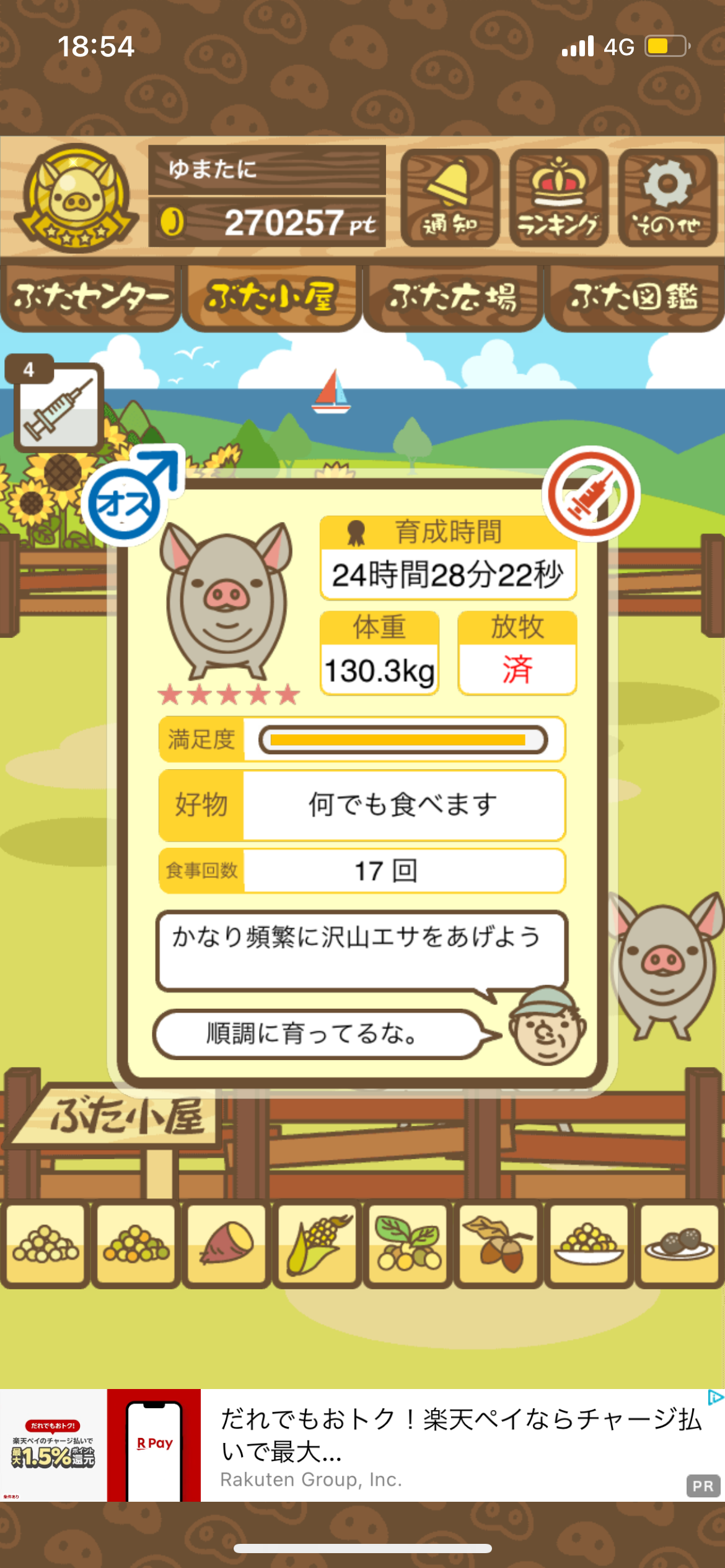
Task: Switch to ぶた小屋 tab
Action: click(271, 298)
